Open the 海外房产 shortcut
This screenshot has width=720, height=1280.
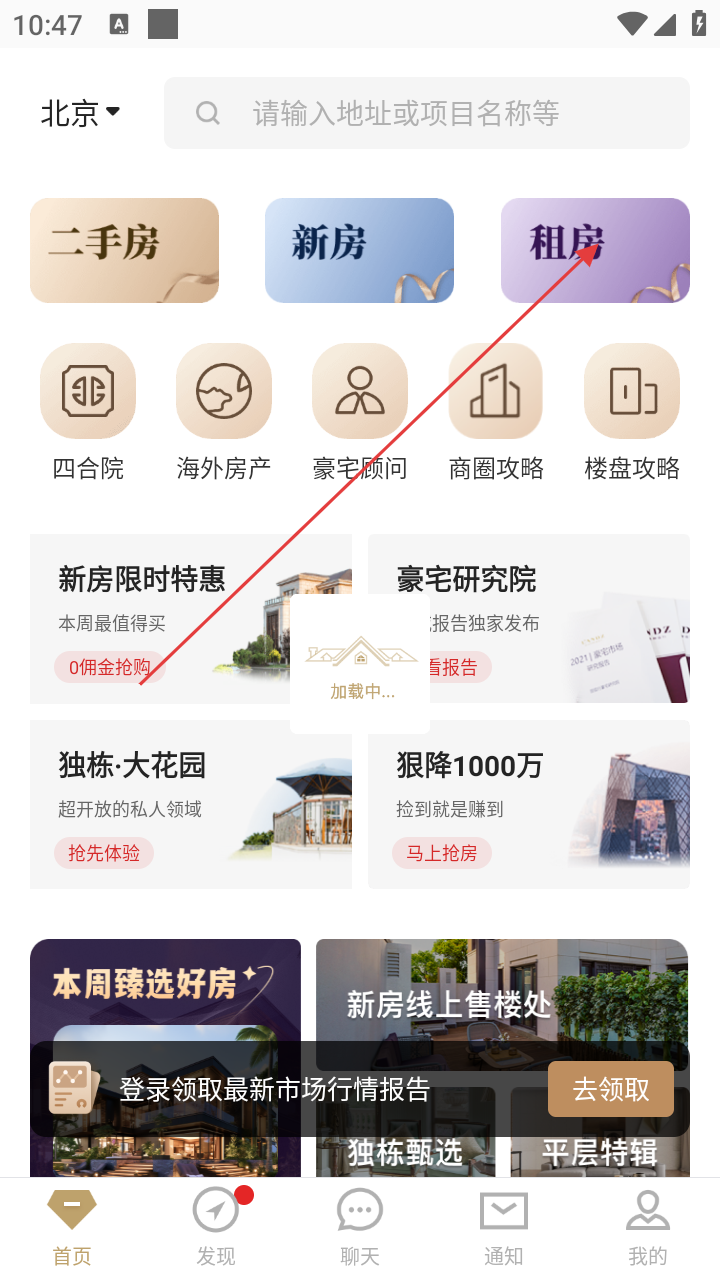[224, 412]
